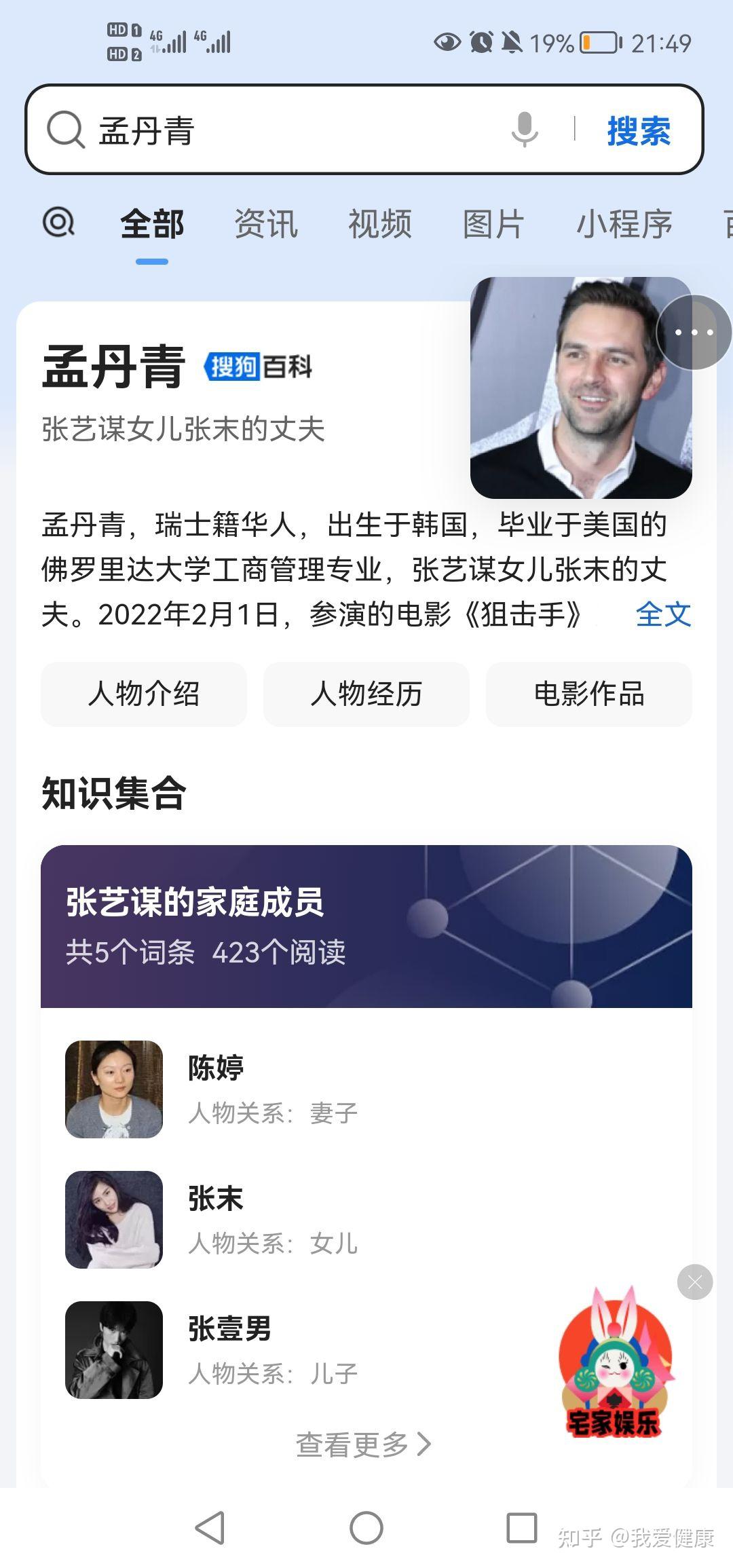Dismiss the 宅家娱乐 floating badge
The image size is (733, 1568).
coord(695,1282)
